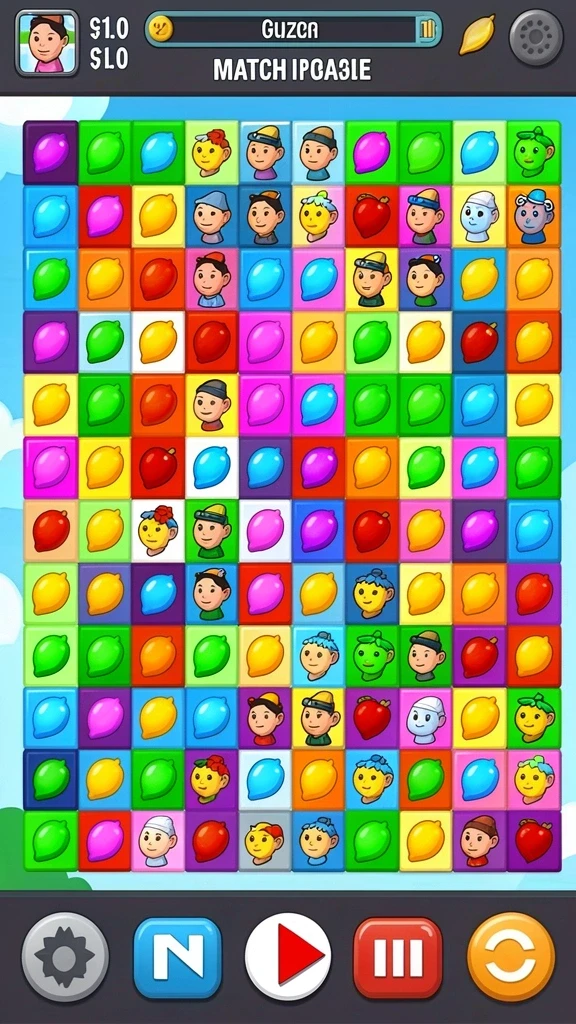The width and height of the screenshot is (576, 1024).
Task: Open the grey gear button in bottom bar
Action: click(65, 957)
